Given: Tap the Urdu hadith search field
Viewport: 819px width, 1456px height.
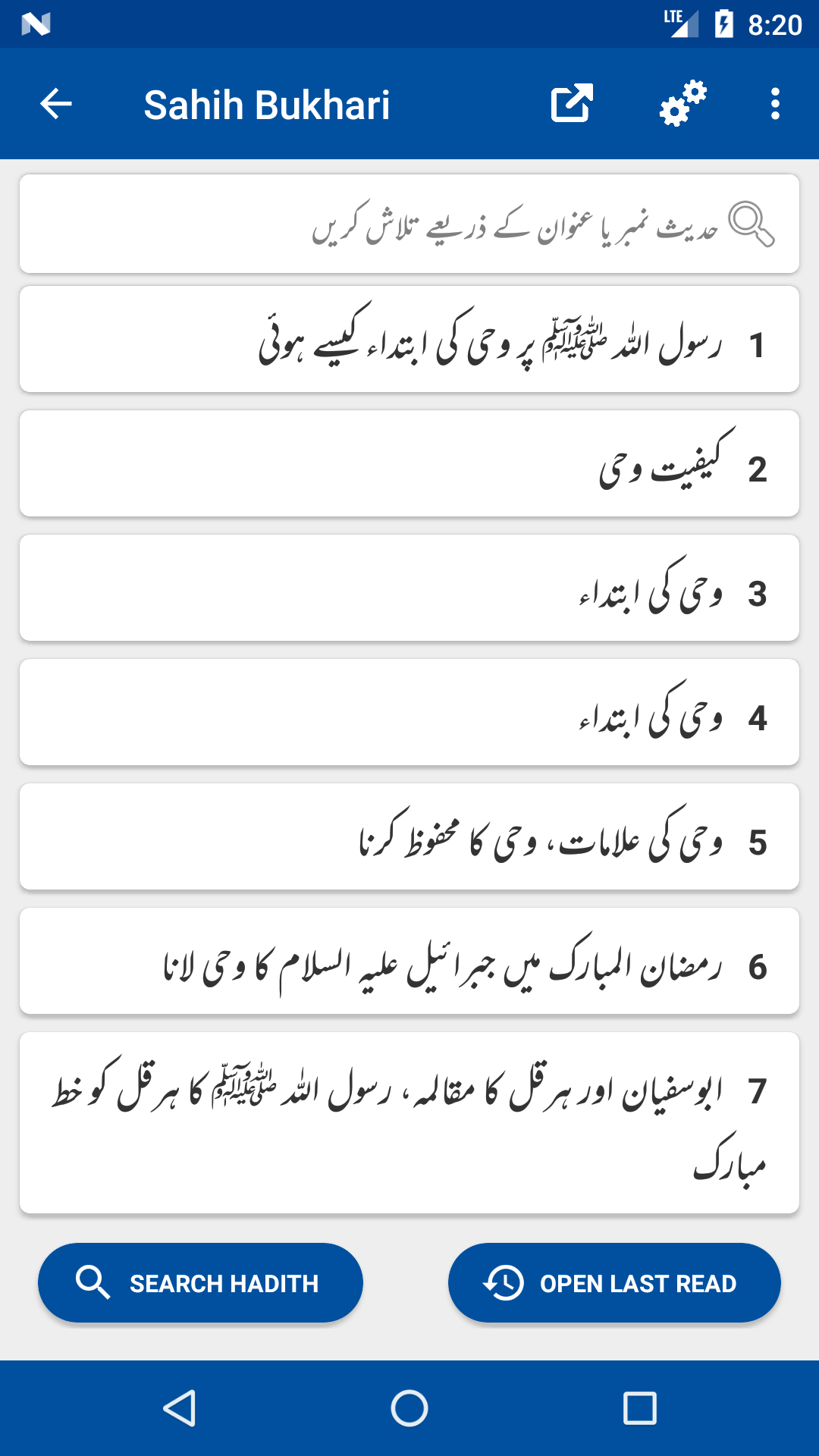Looking at the screenshot, I should (x=409, y=224).
